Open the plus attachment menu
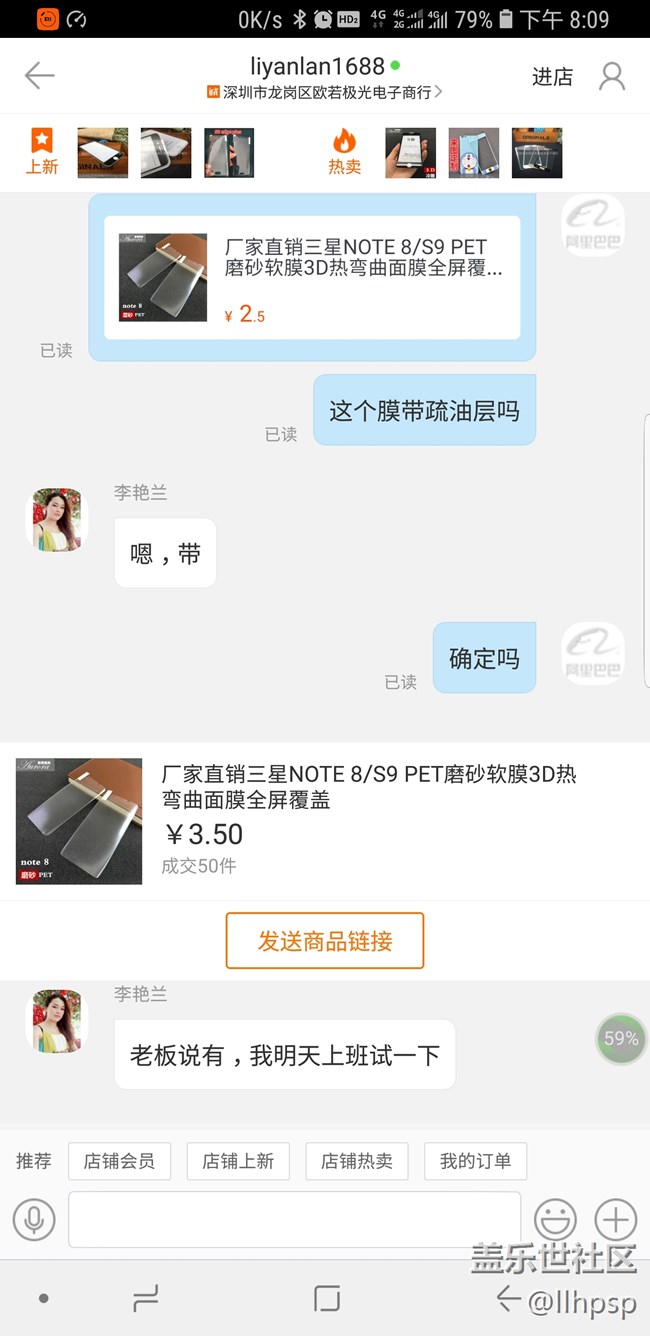 pos(615,1220)
